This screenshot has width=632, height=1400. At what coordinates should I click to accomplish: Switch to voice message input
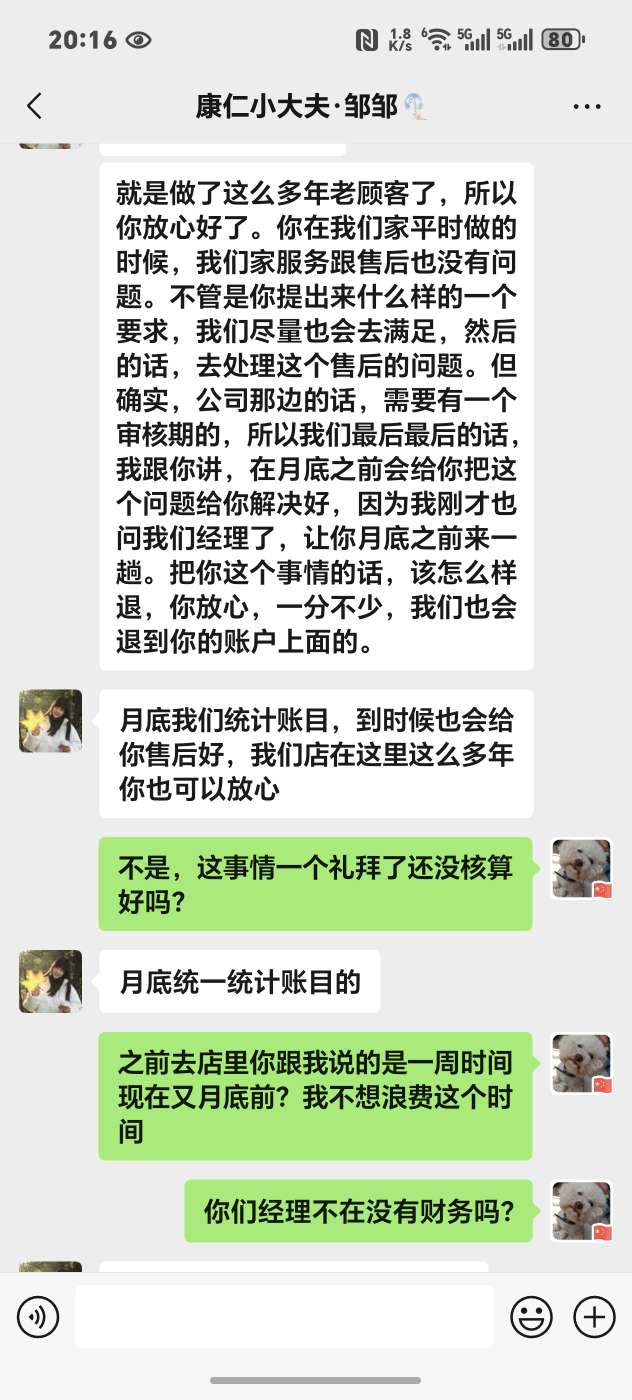tap(38, 1317)
